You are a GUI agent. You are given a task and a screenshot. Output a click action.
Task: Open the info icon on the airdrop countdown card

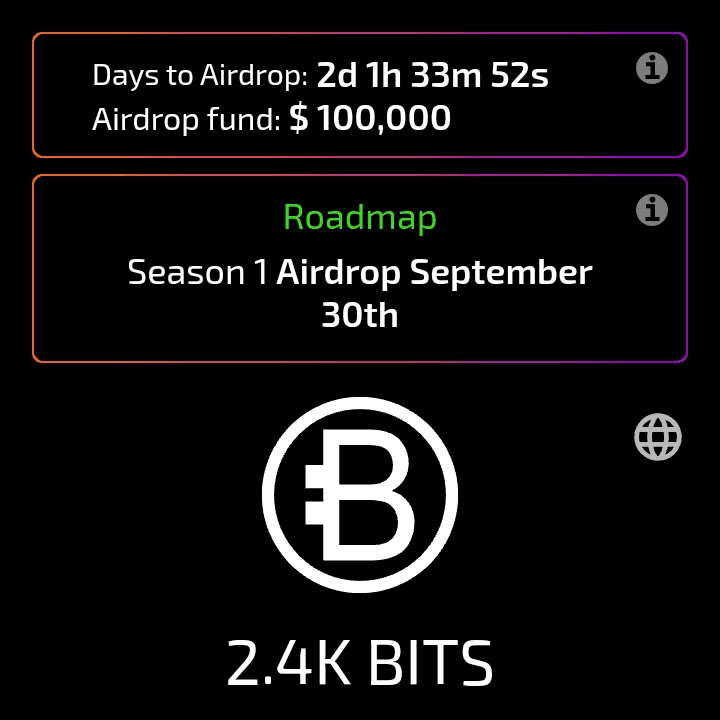[x=652, y=69]
